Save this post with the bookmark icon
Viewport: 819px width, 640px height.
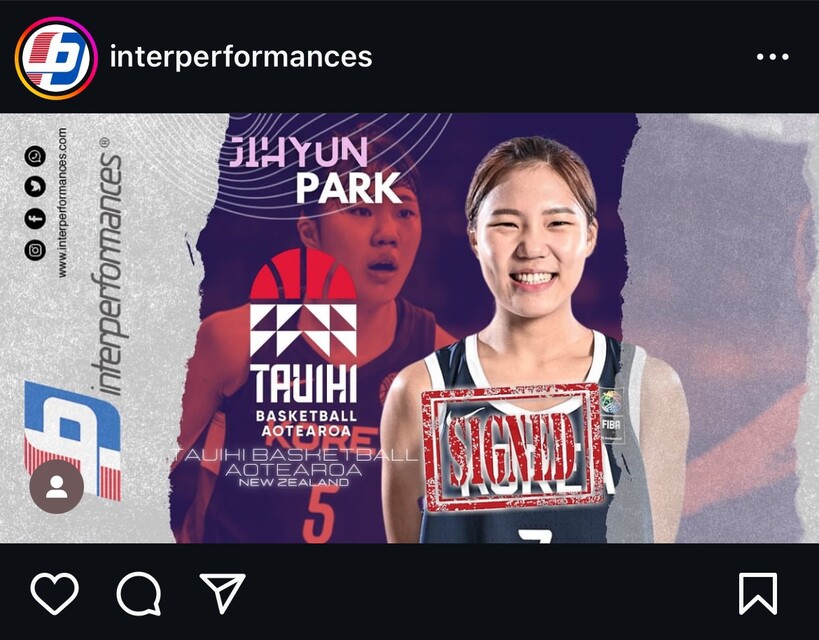coord(757,593)
